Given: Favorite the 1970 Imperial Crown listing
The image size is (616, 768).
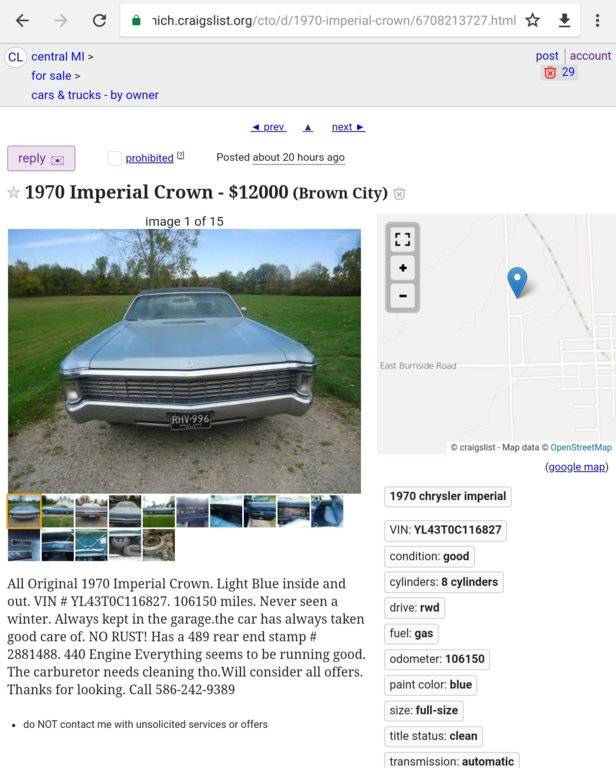Looking at the screenshot, I should 14,193.
